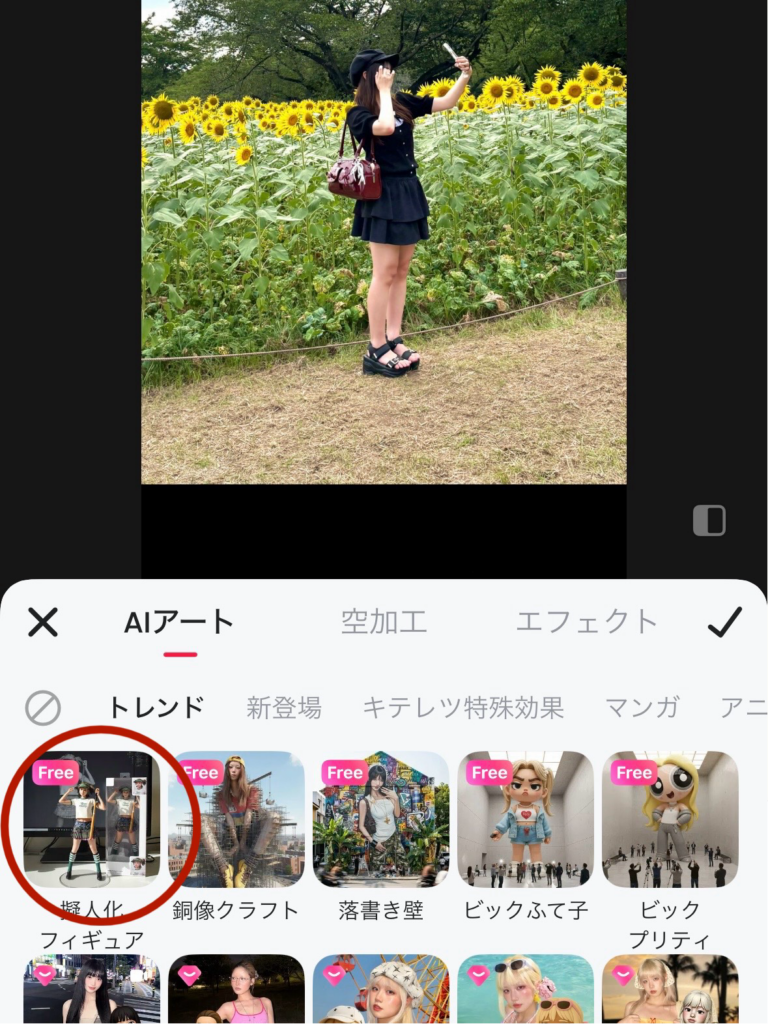This screenshot has height=1024, width=768.
Task: Close the AI art panel with X
Action: pyautogui.click(x=43, y=622)
